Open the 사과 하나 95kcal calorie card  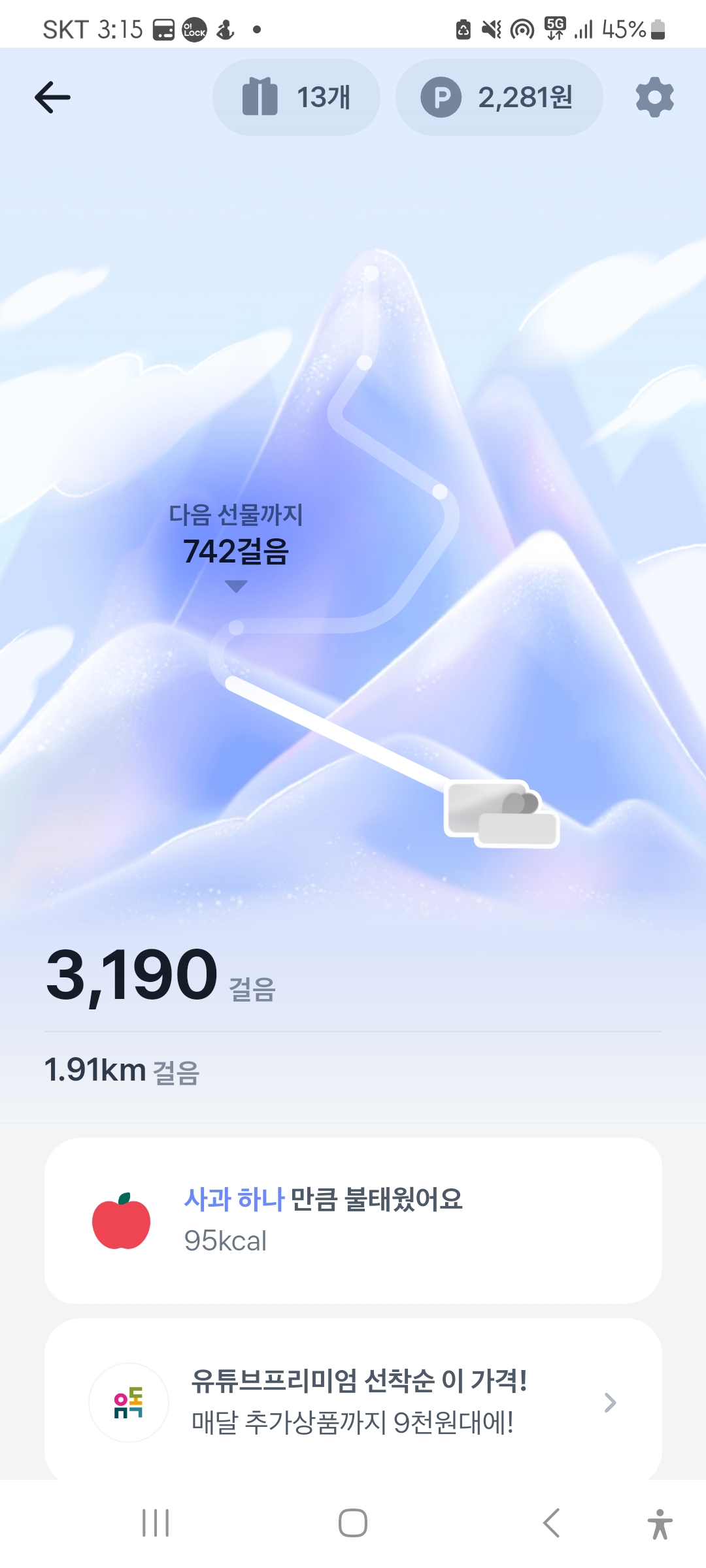pos(353,1220)
